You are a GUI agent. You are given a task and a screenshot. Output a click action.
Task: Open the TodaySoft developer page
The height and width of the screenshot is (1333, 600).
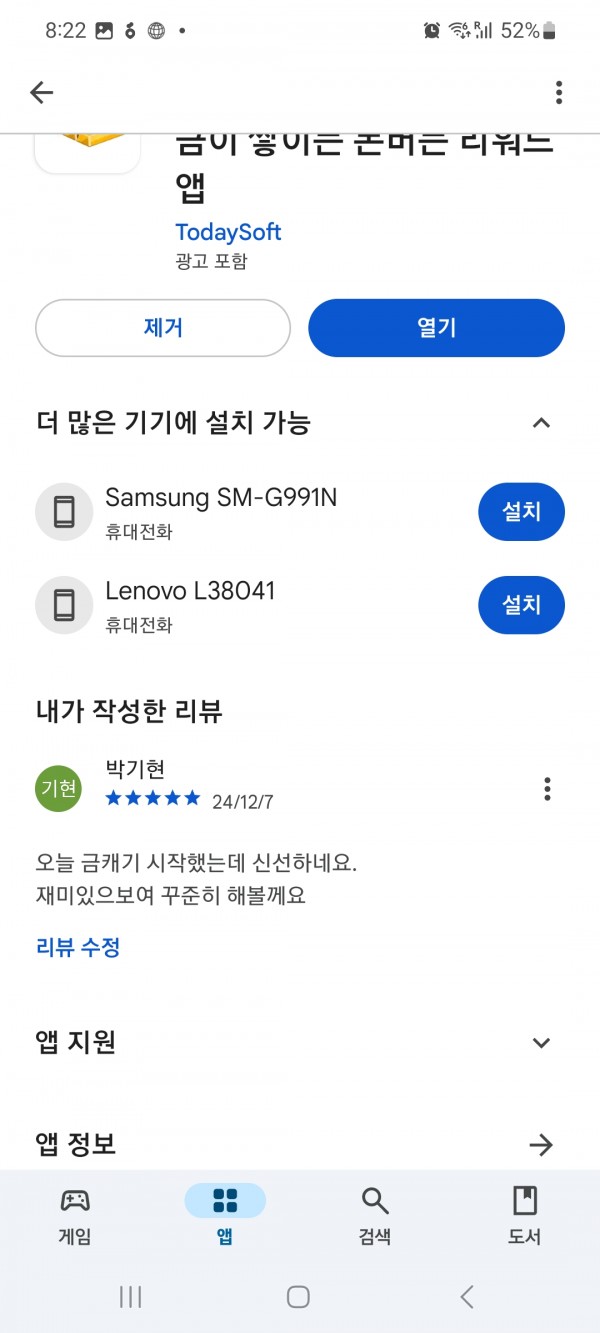coord(228,232)
